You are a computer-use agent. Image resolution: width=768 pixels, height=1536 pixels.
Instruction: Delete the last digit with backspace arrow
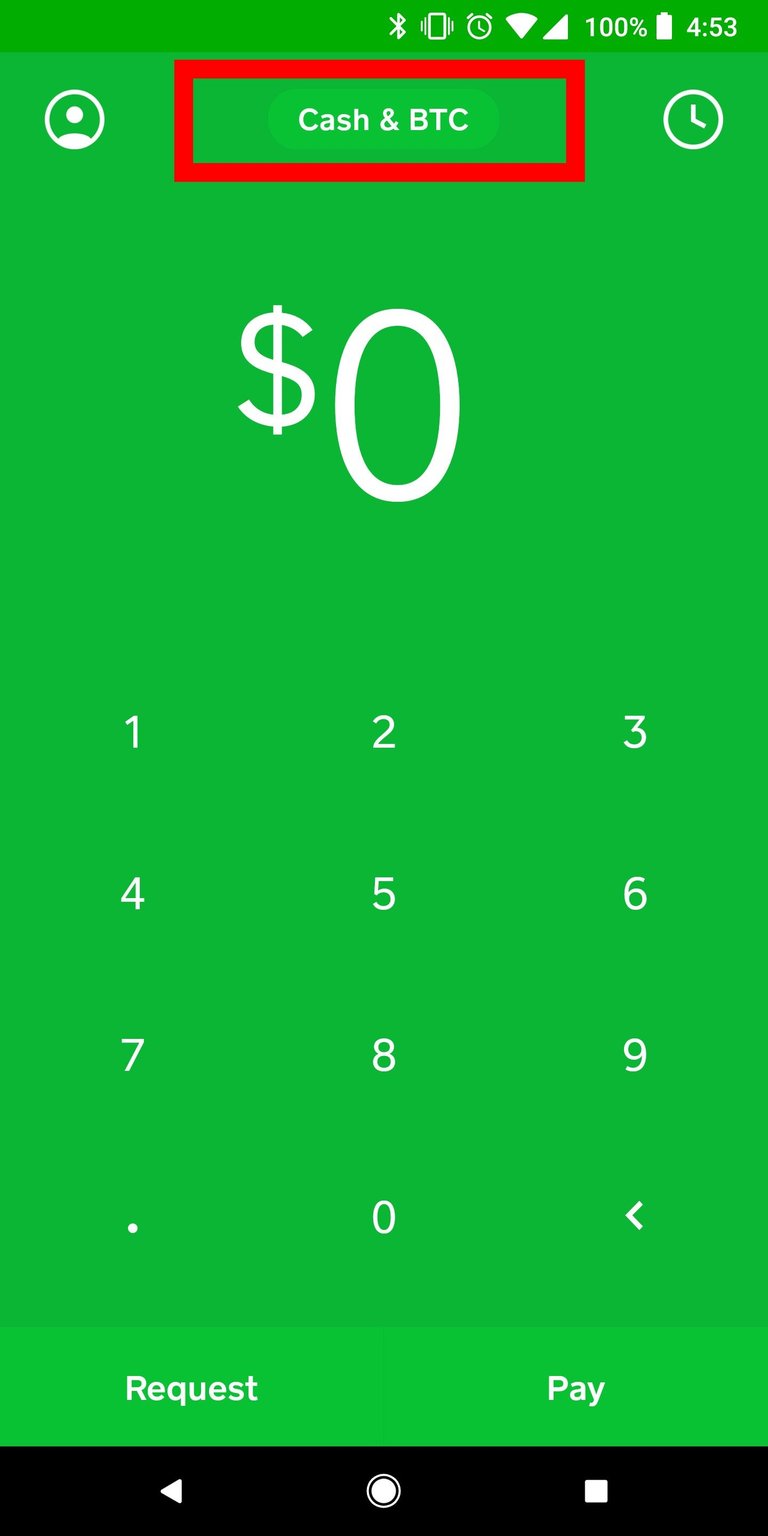(x=635, y=1217)
